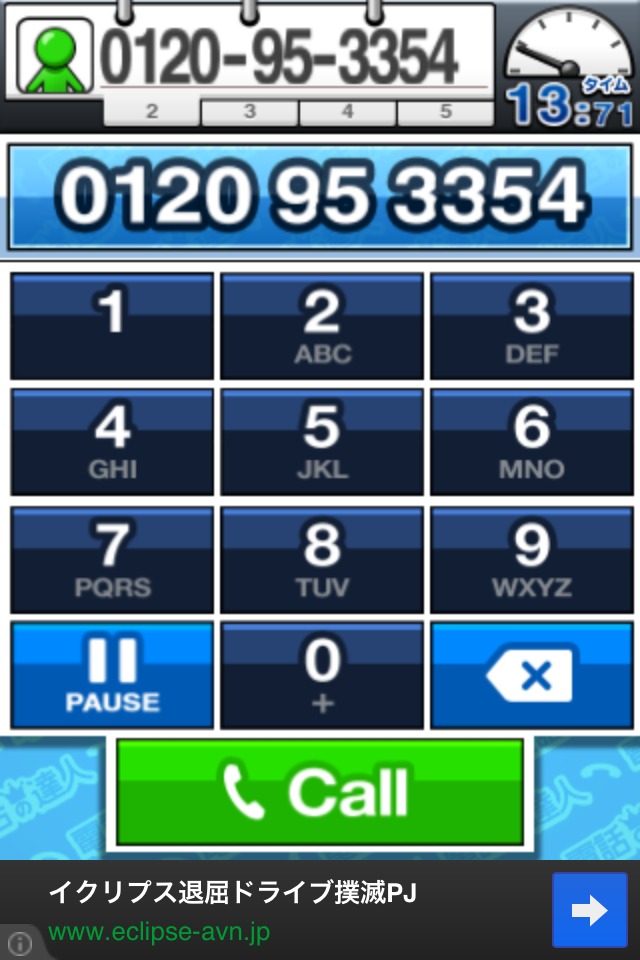Screen dimensions: 640x960
Task: Tap the 4 GHI key
Action: pos(112,442)
